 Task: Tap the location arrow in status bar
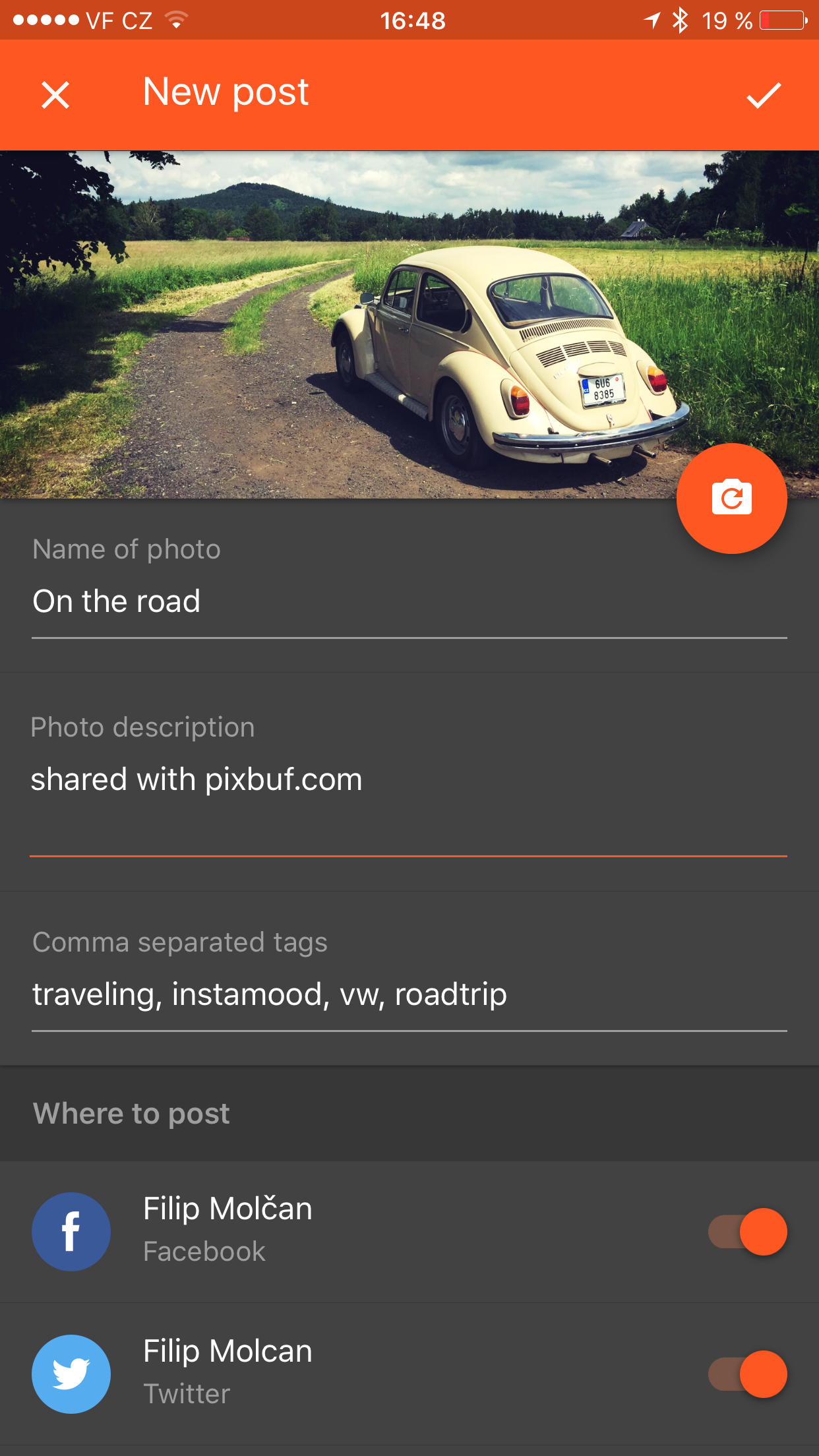click(x=652, y=20)
